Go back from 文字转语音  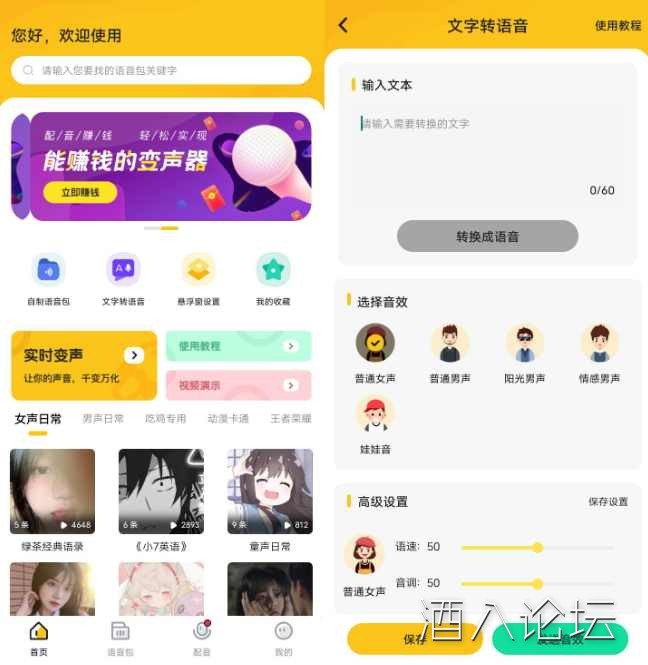tap(343, 25)
